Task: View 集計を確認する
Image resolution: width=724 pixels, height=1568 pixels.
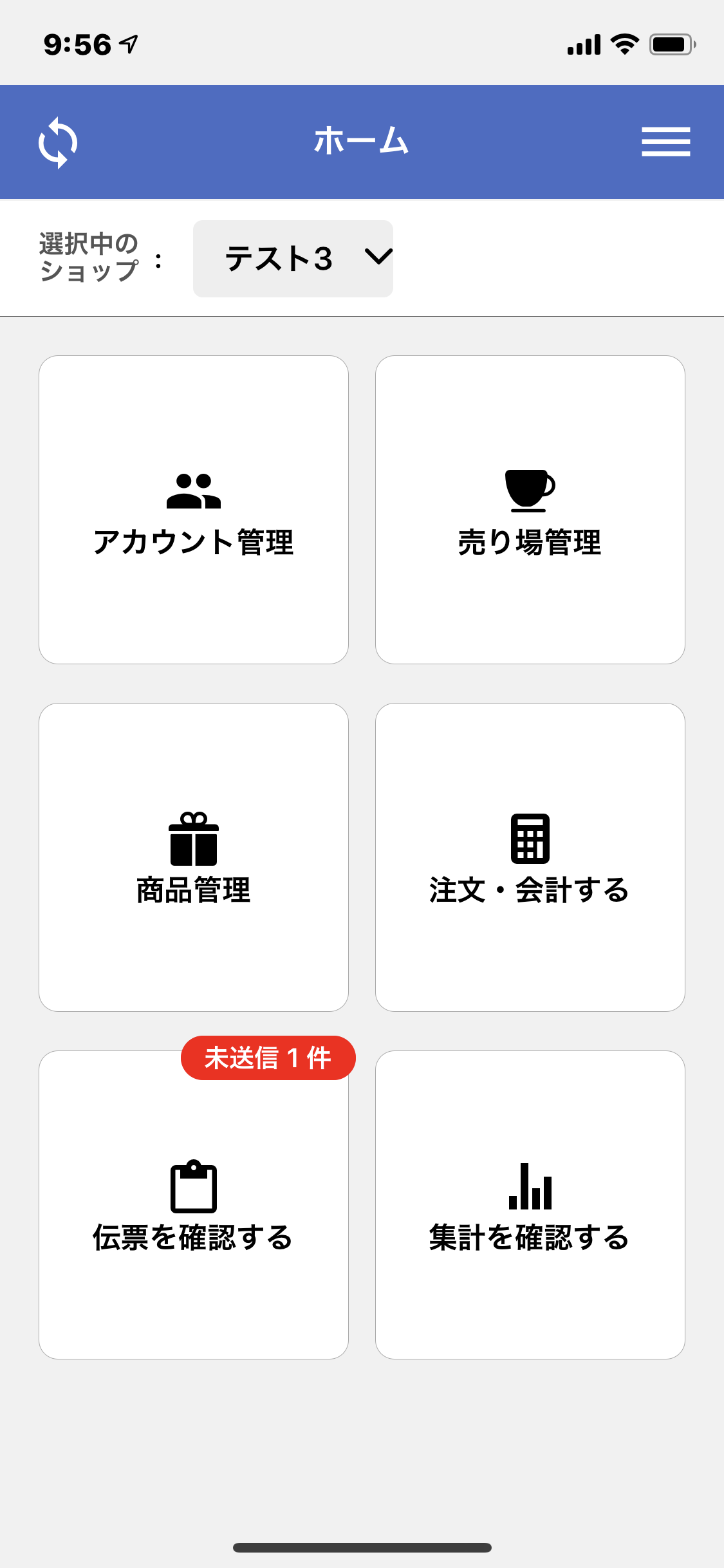Action: [530, 1205]
